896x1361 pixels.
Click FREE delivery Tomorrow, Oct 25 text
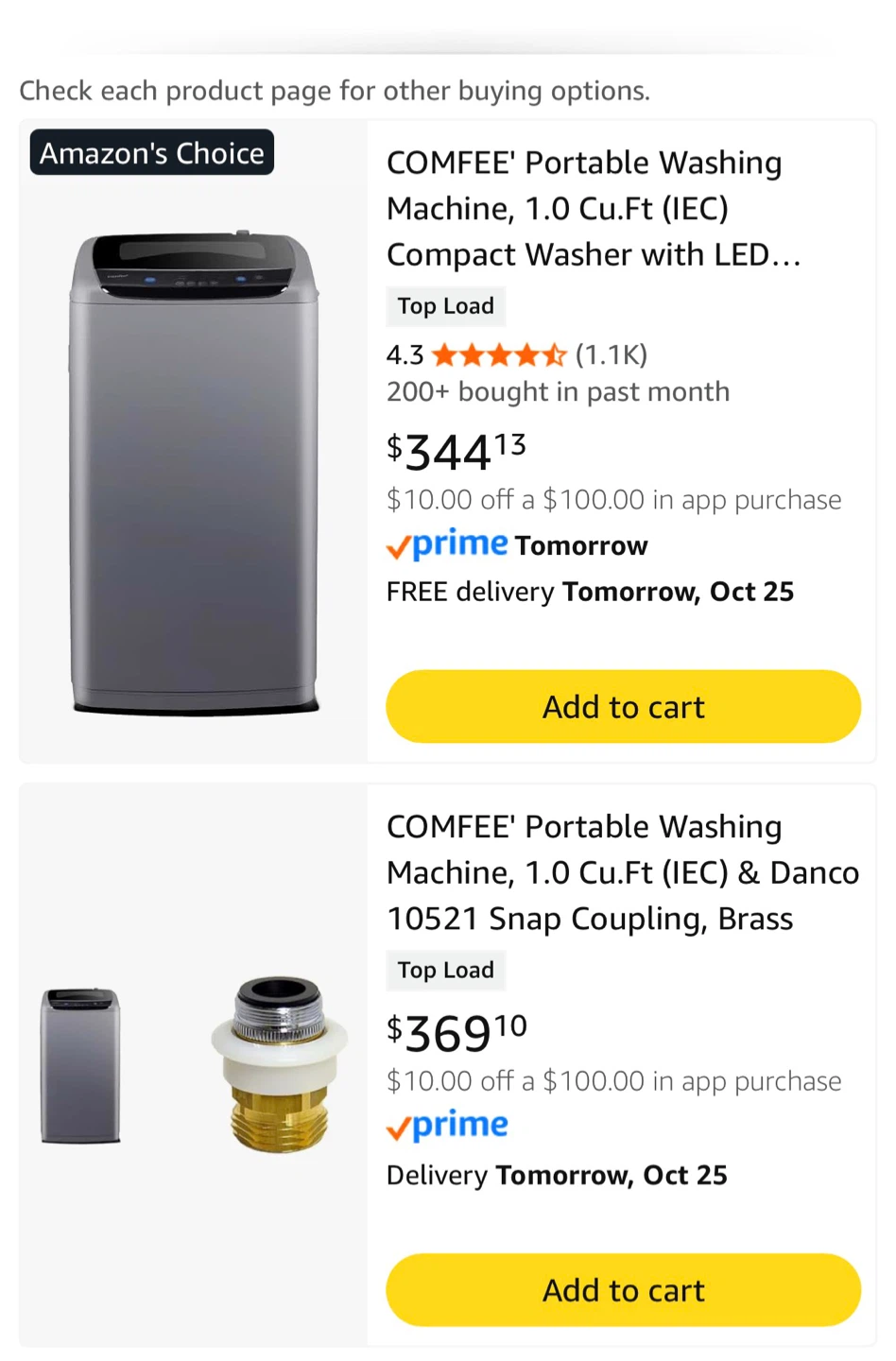589,592
